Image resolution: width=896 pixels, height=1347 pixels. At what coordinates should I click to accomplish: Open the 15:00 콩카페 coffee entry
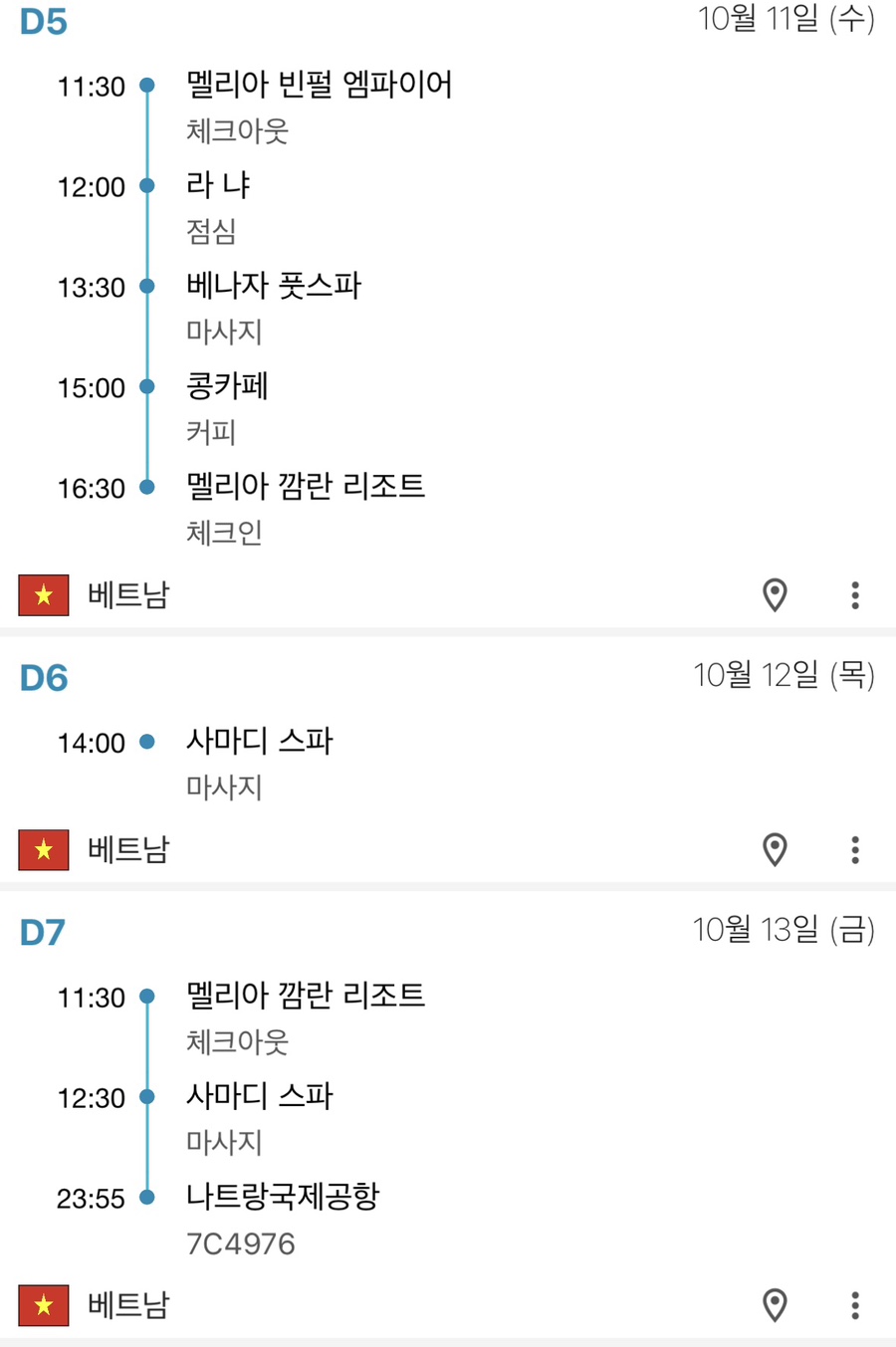pos(228,387)
